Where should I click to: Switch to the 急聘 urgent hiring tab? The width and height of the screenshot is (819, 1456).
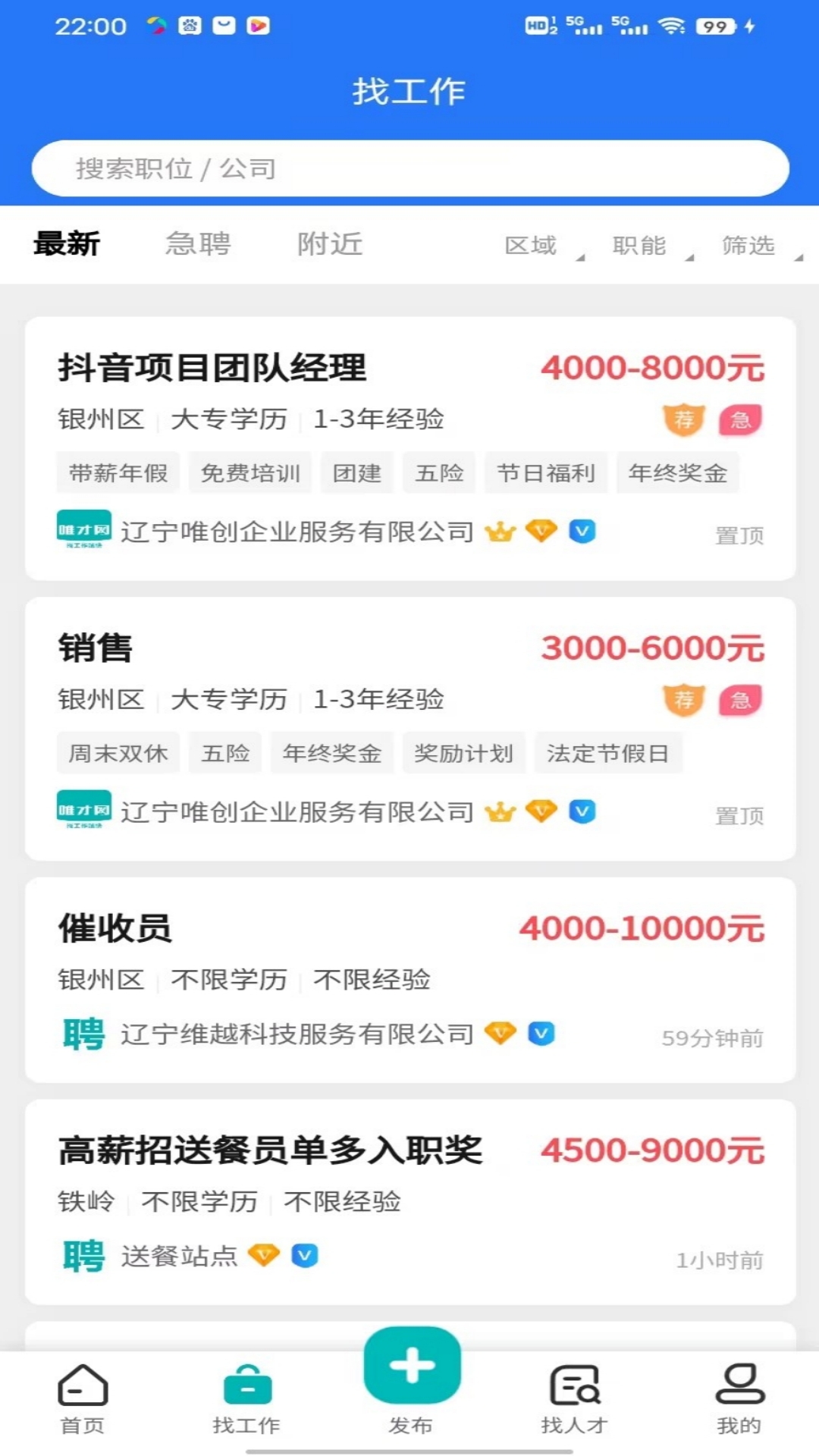coord(199,244)
